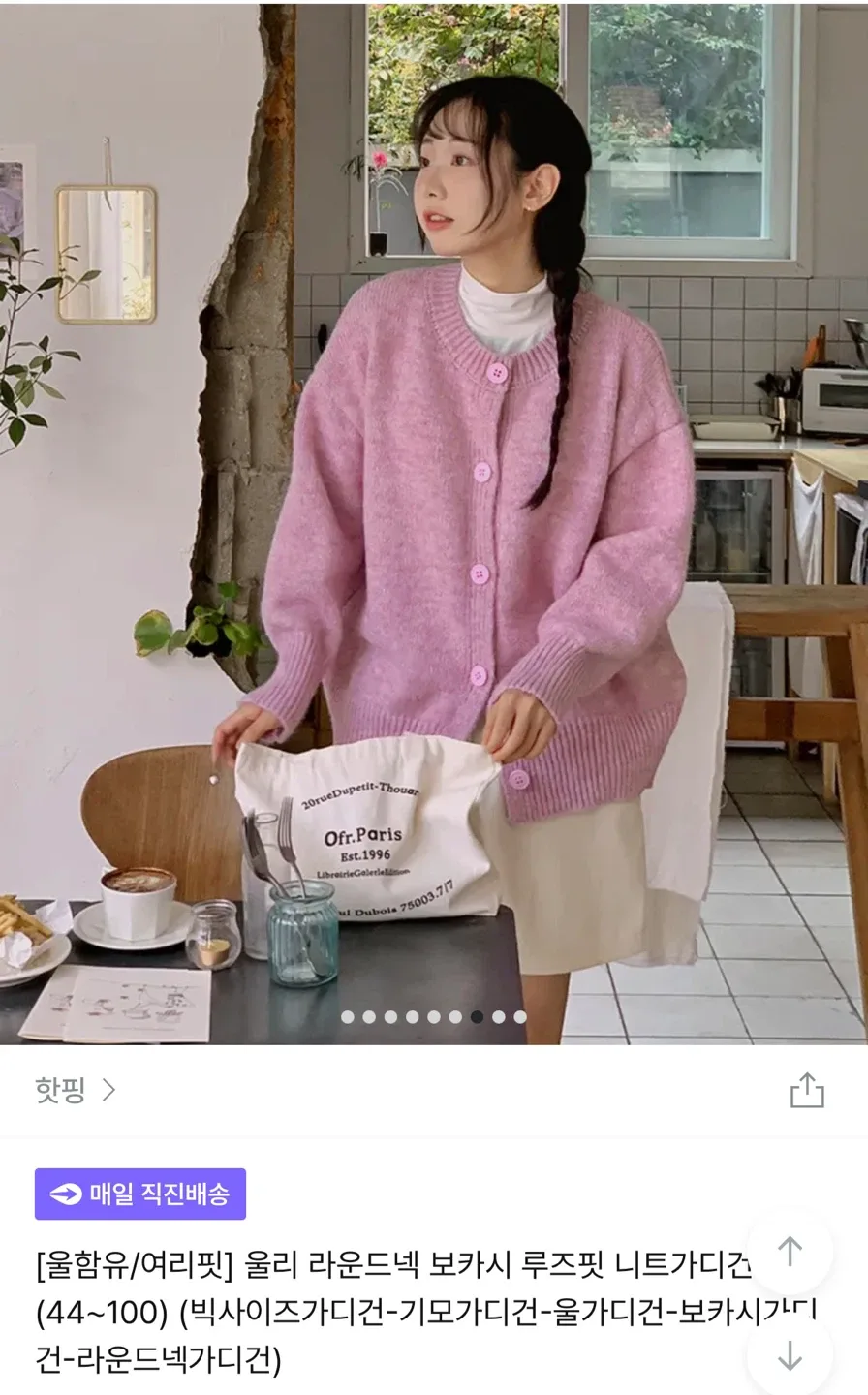Screen dimensions: 868x1395
Task: Jump to bottom with the down arrow
Action: click(790, 1354)
